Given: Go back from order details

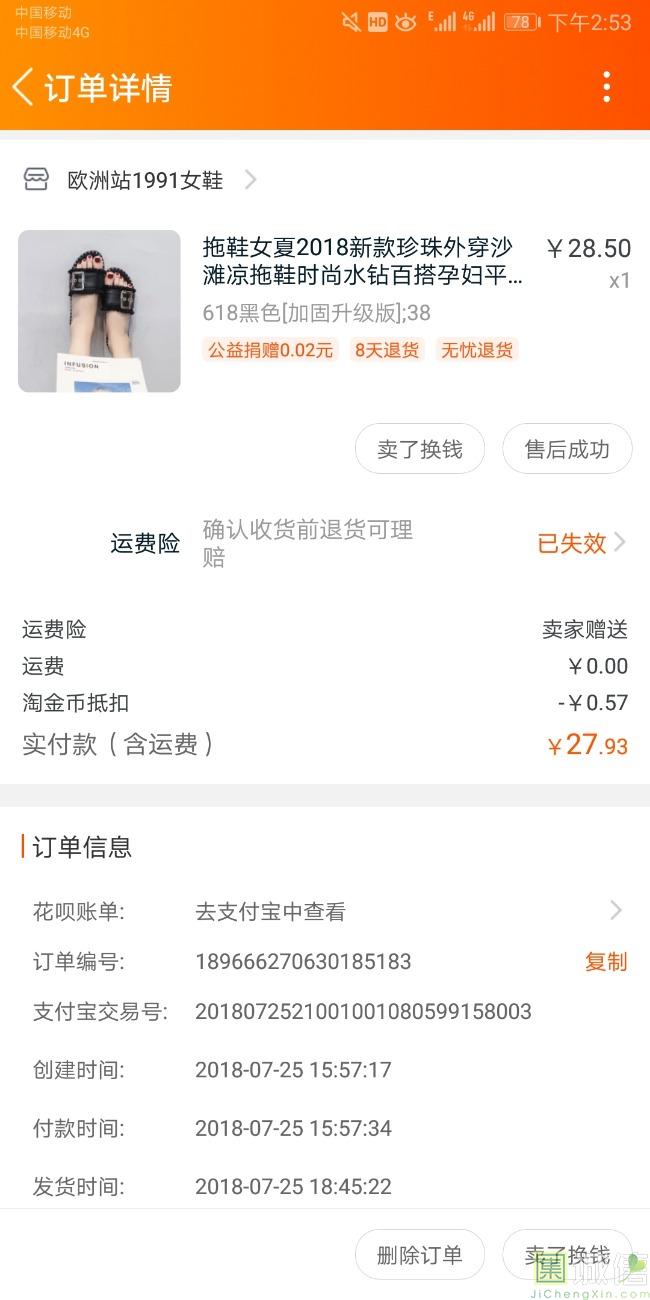Looking at the screenshot, I should pos(24,87).
